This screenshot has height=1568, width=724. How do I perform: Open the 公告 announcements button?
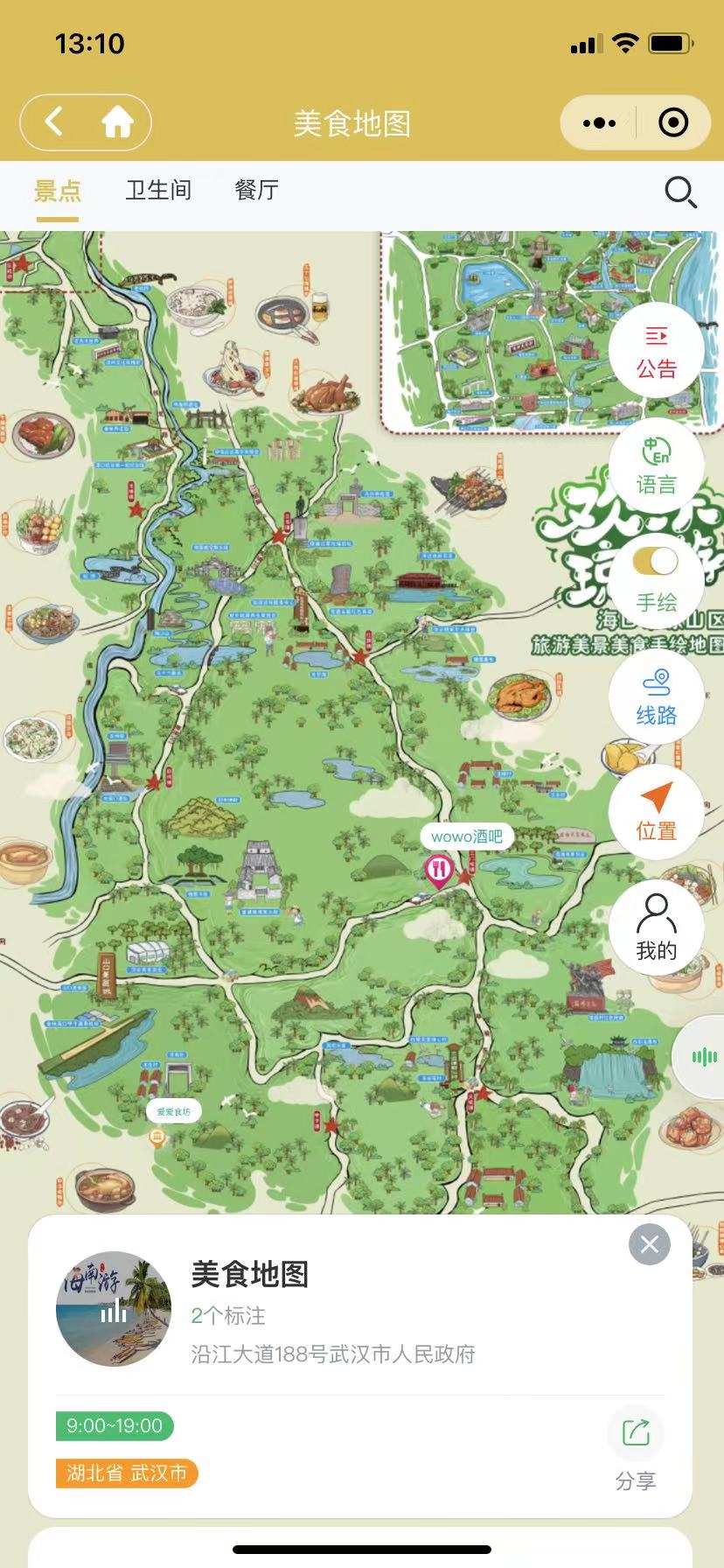click(x=656, y=351)
